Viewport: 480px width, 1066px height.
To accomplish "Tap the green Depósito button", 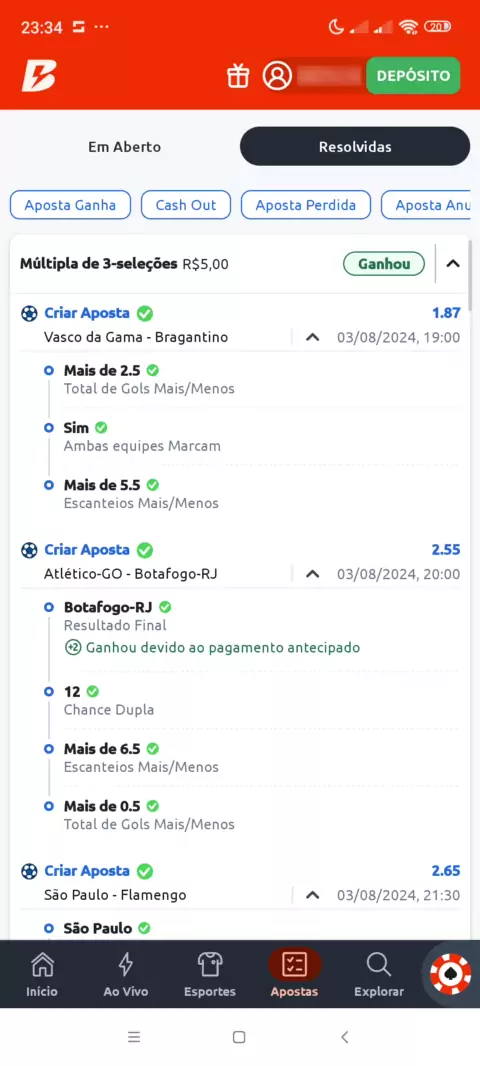I will [x=413, y=75].
